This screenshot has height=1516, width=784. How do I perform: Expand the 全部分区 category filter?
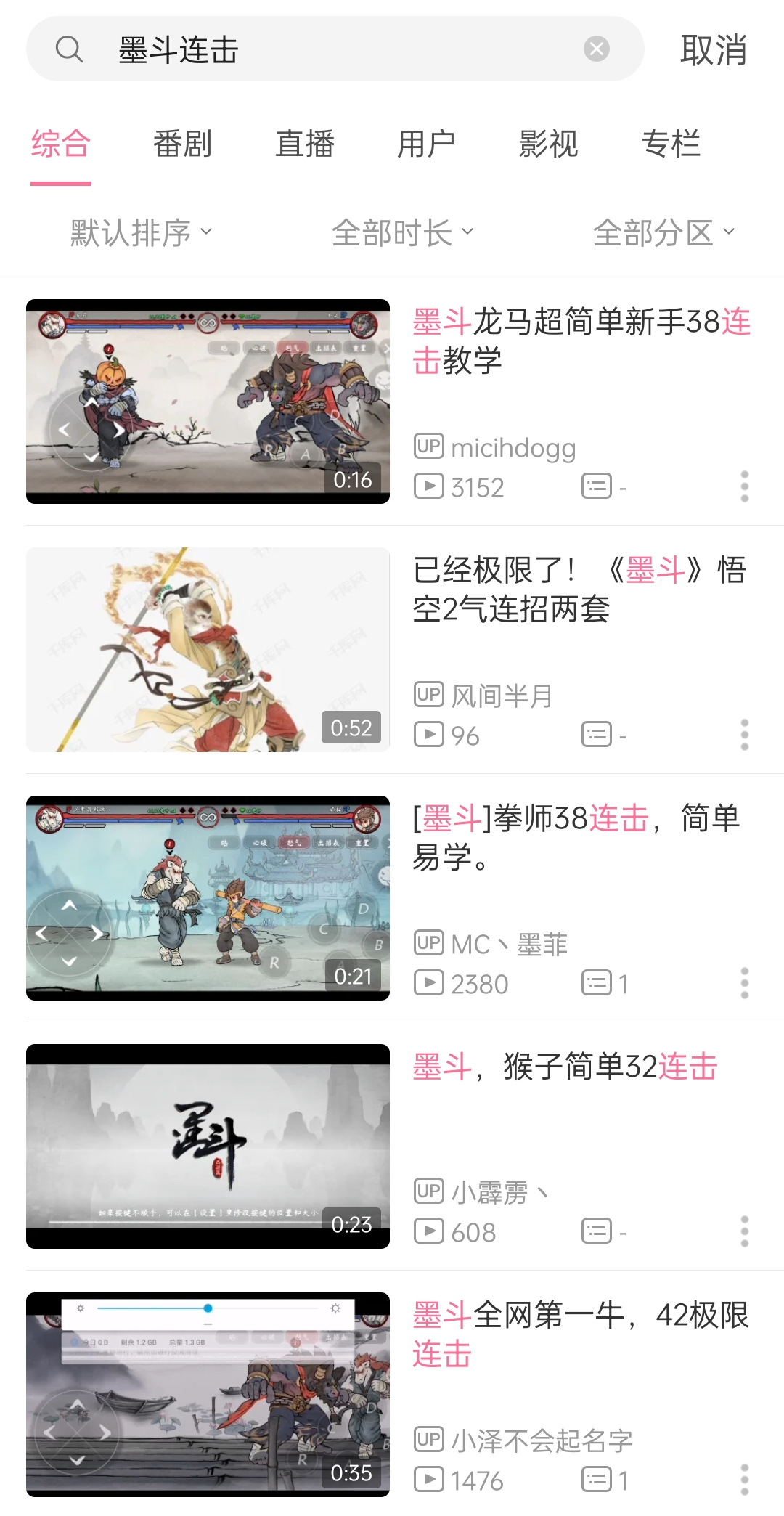coord(663,232)
